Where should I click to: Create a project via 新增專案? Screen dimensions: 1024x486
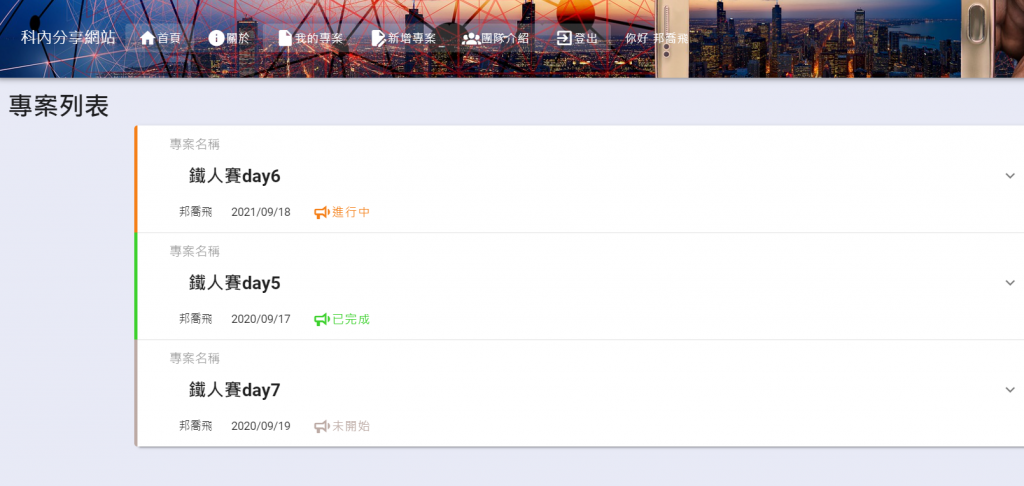coord(403,38)
